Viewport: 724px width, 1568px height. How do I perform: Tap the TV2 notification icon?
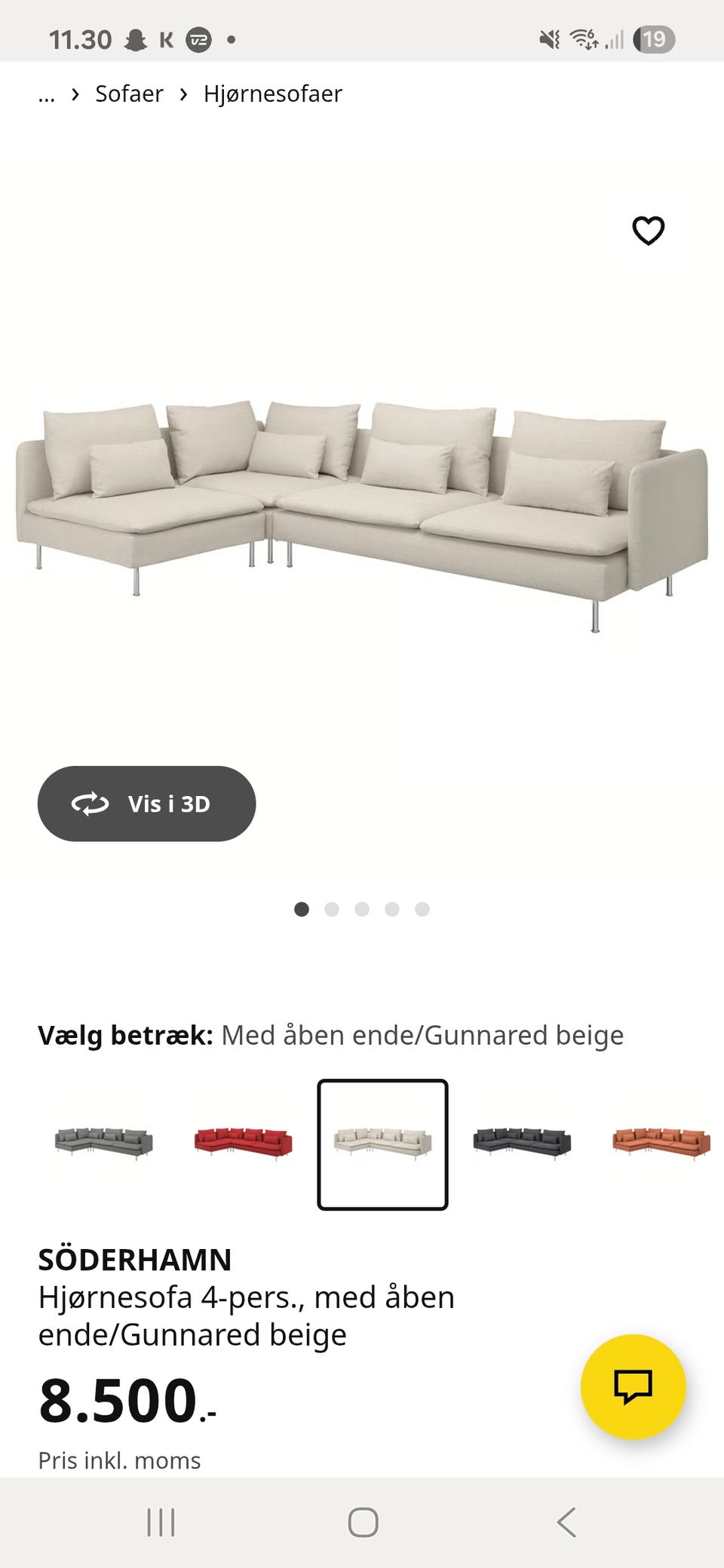[x=200, y=38]
